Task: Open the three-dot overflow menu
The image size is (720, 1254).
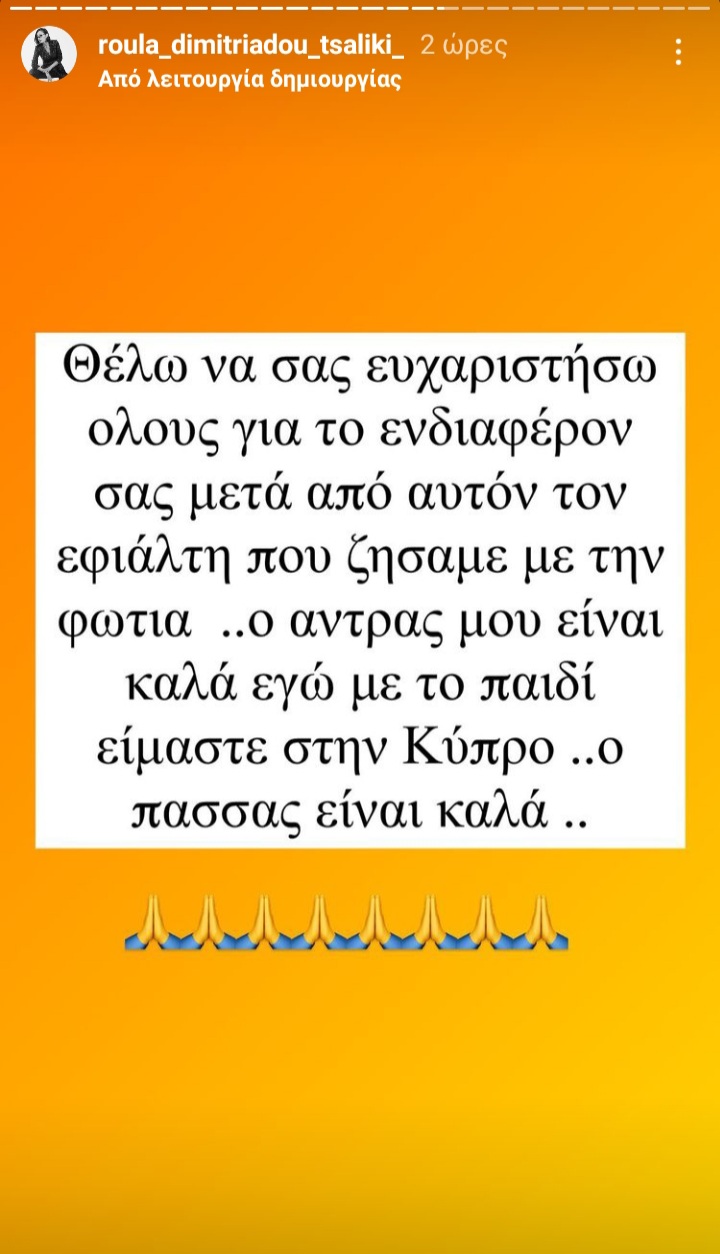Action: (679, 53)
